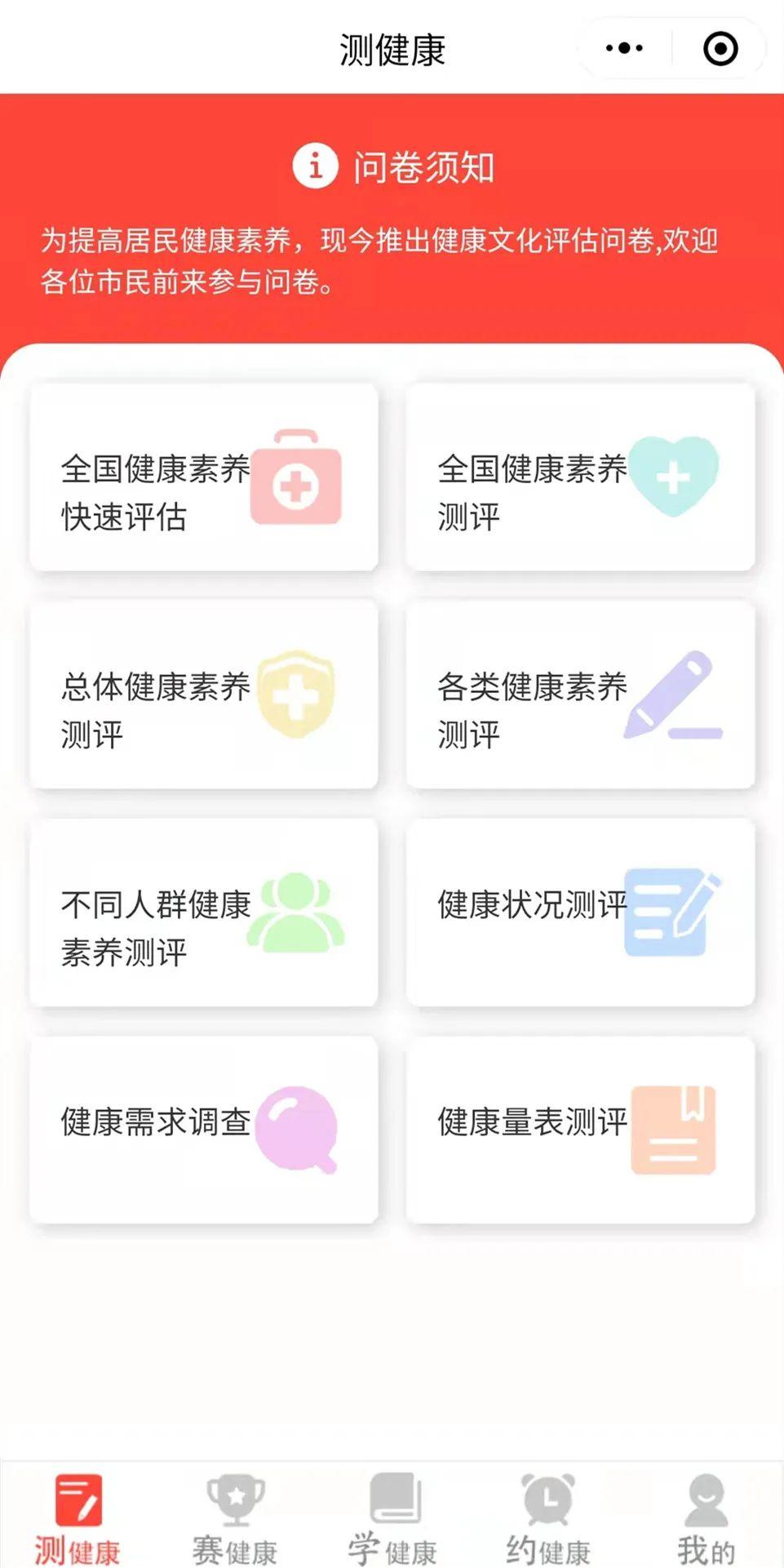Open 全国健康素养测评 card
This screenshot has width=784, height=1568.
[x=580, y=478]
